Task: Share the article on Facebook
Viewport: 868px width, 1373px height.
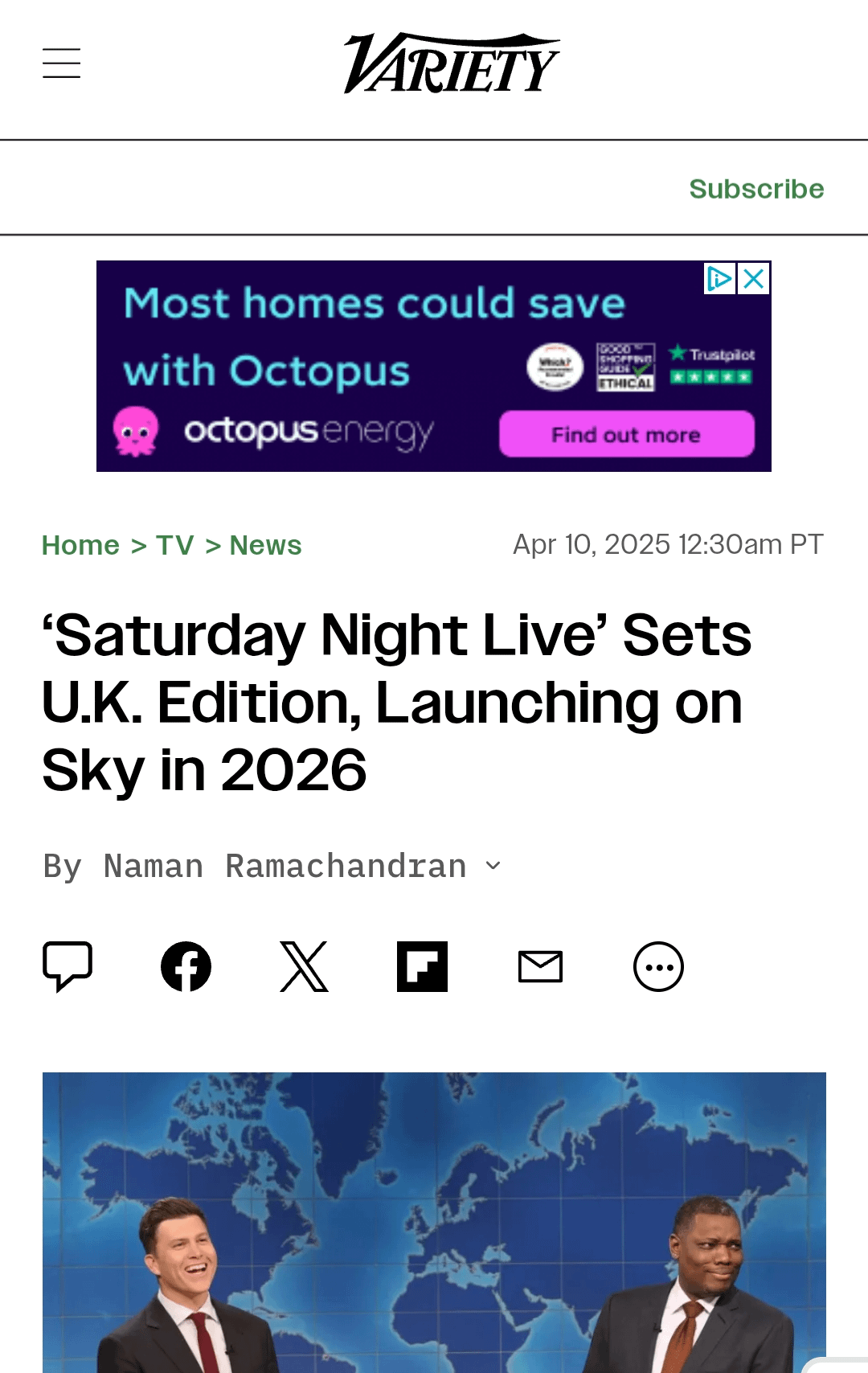Action: pyautogui.click(x=186, y=966)
